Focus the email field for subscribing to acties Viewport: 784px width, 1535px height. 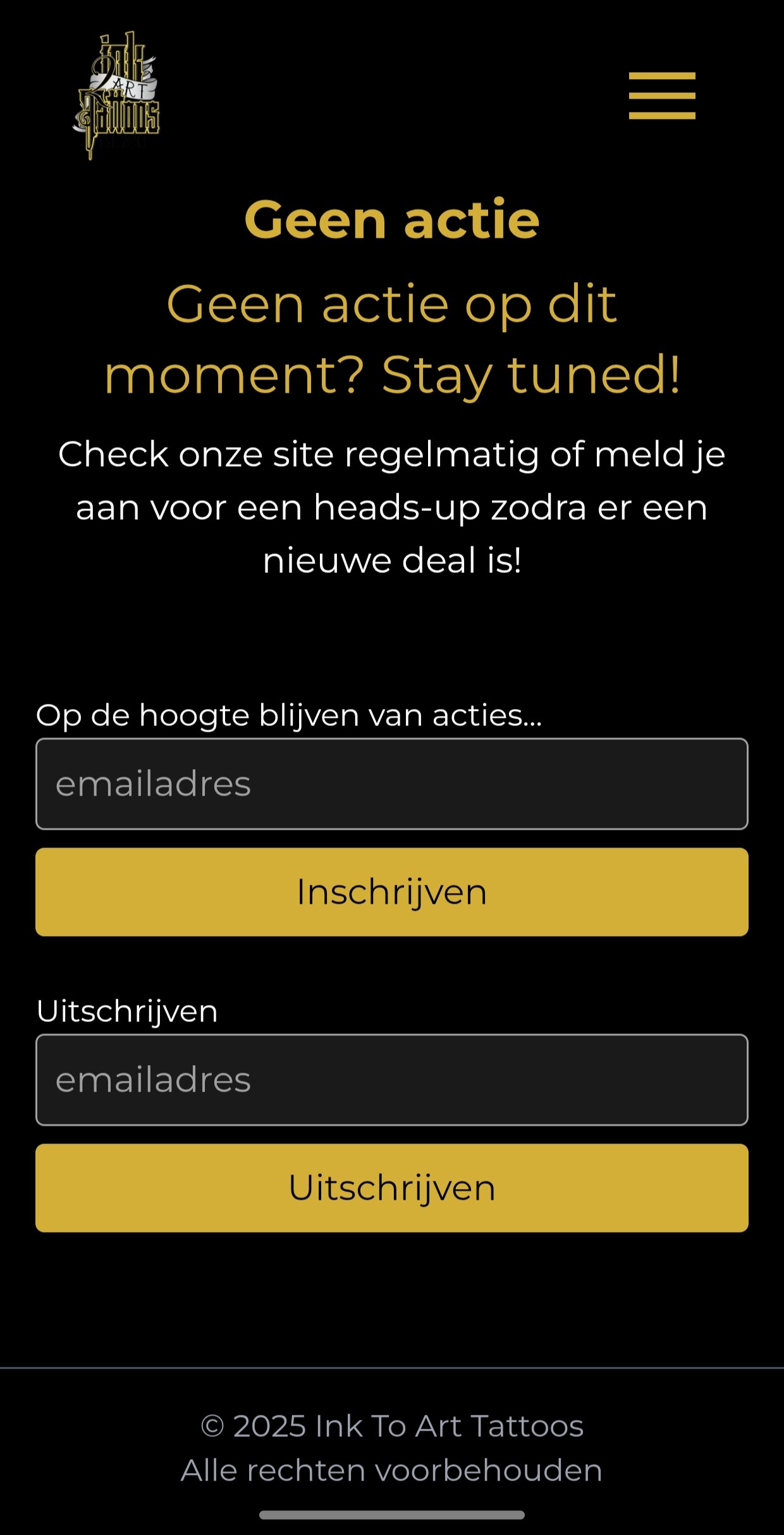[x=391, y=784]
